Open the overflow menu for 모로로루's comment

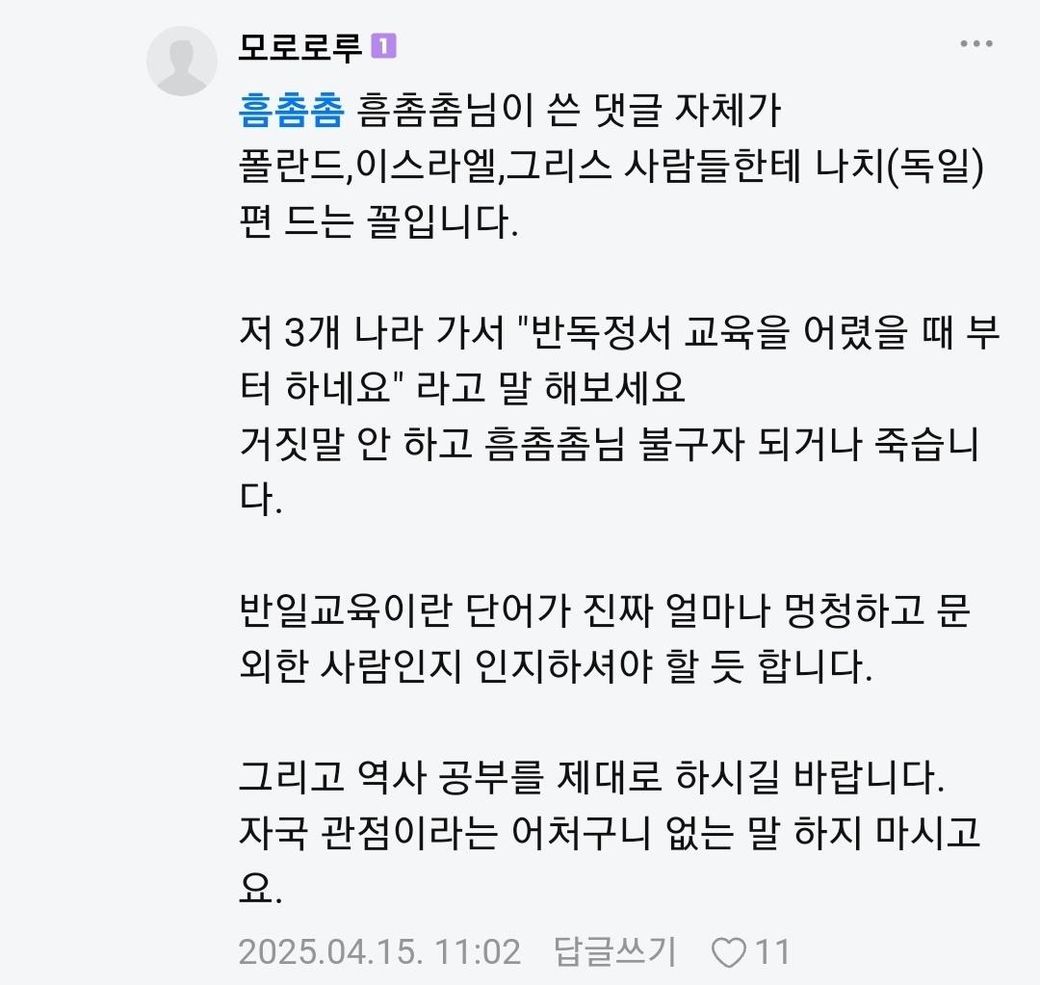point(977,45)
